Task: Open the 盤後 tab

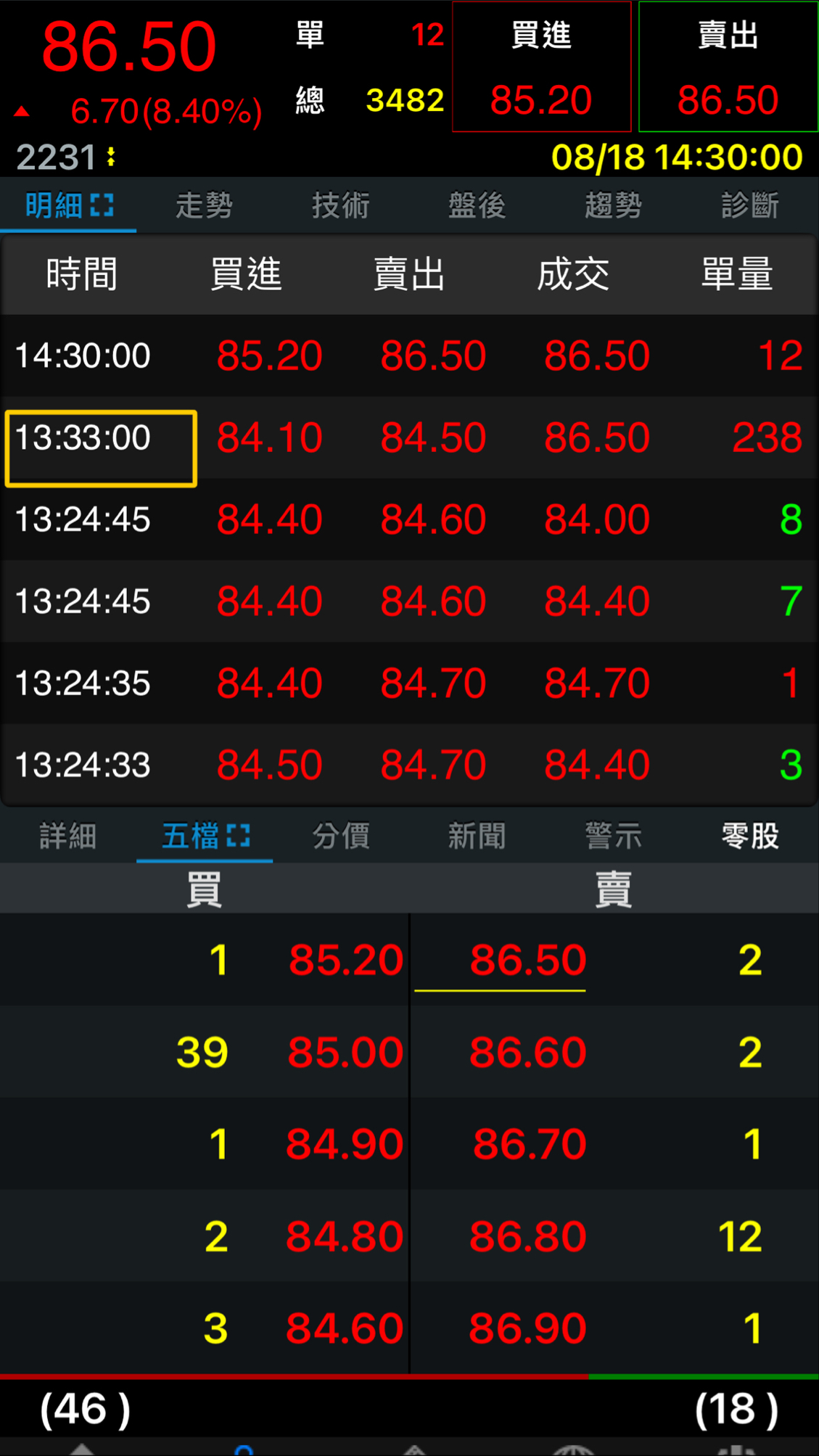Action: (477, 205)
